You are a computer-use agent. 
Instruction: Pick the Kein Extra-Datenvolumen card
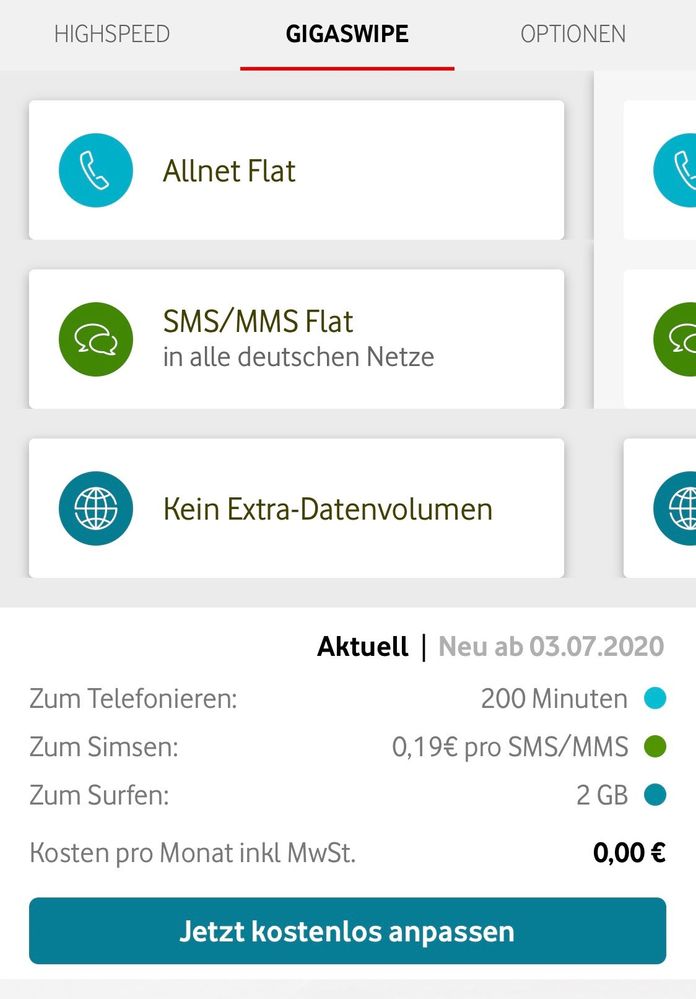[296, 508]
